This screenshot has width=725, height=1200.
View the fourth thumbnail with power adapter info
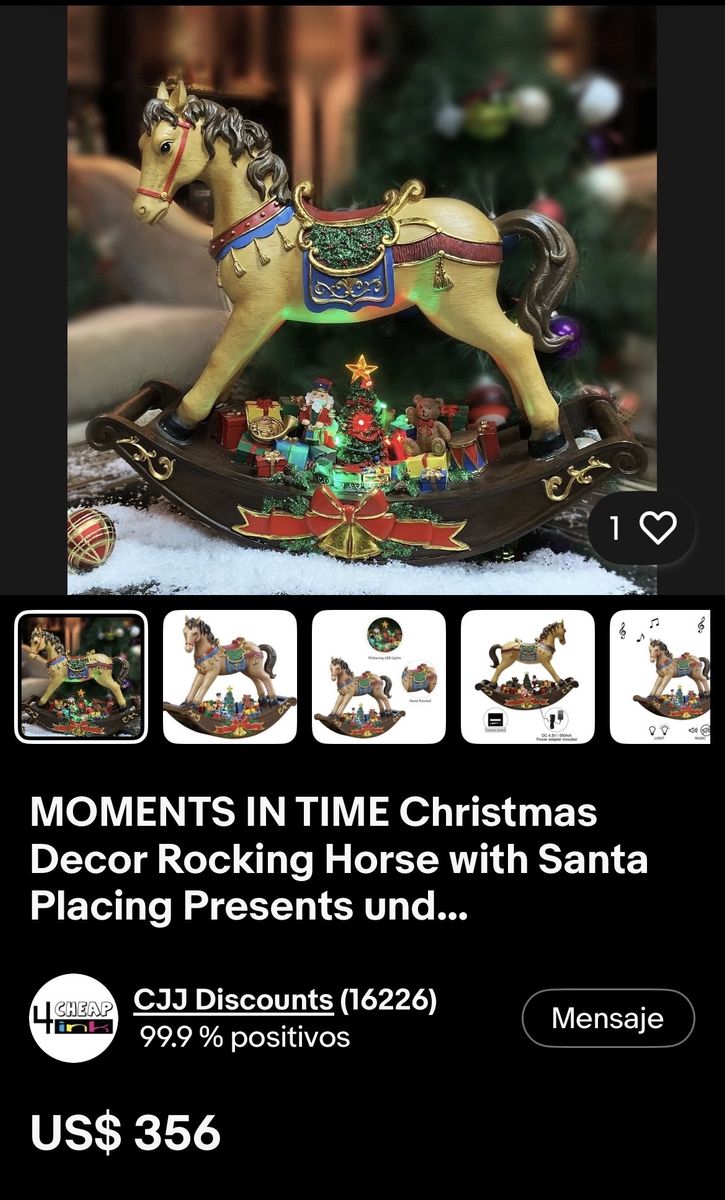528,677
